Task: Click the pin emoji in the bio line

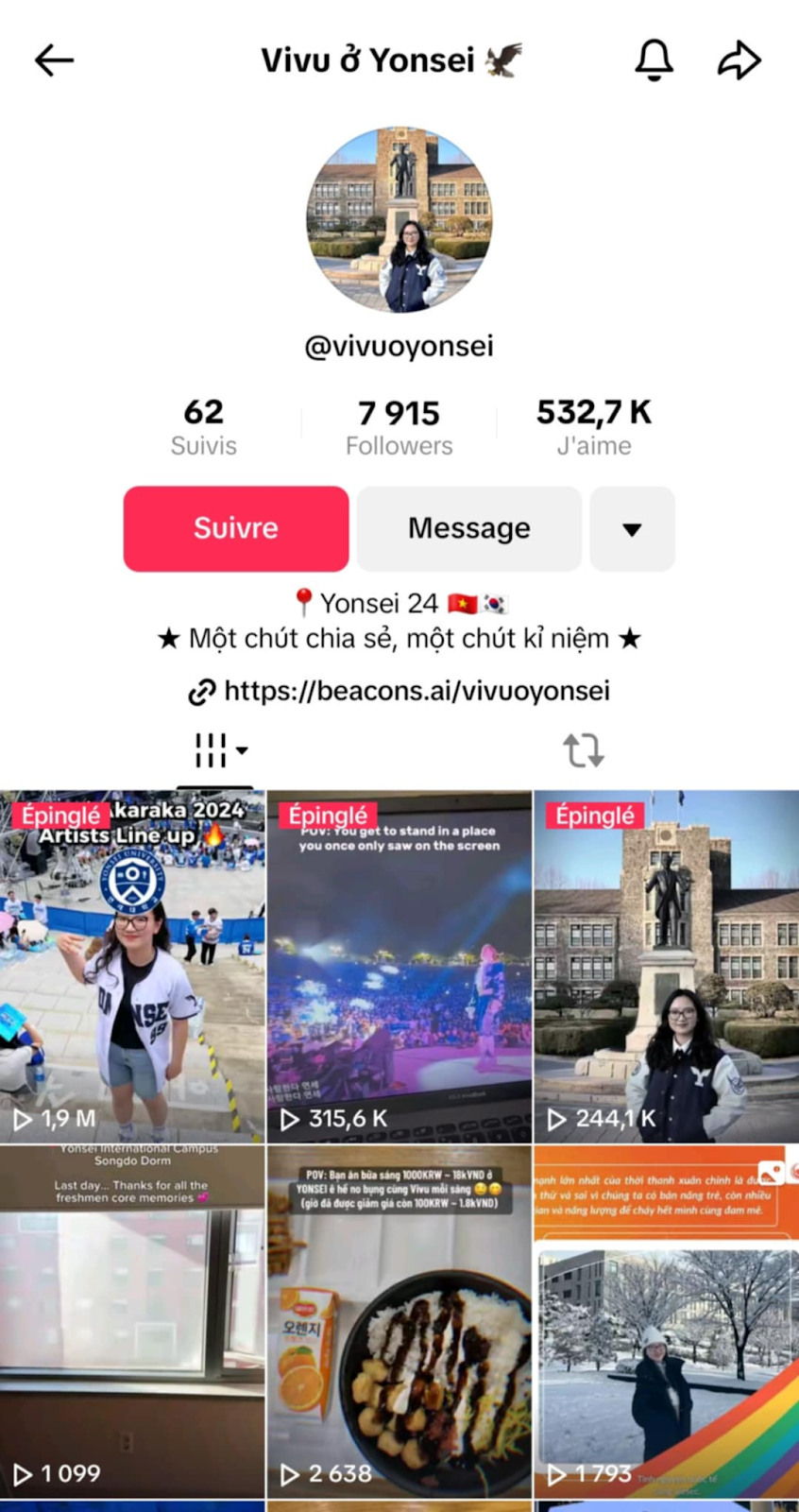Action: (300, 602)
